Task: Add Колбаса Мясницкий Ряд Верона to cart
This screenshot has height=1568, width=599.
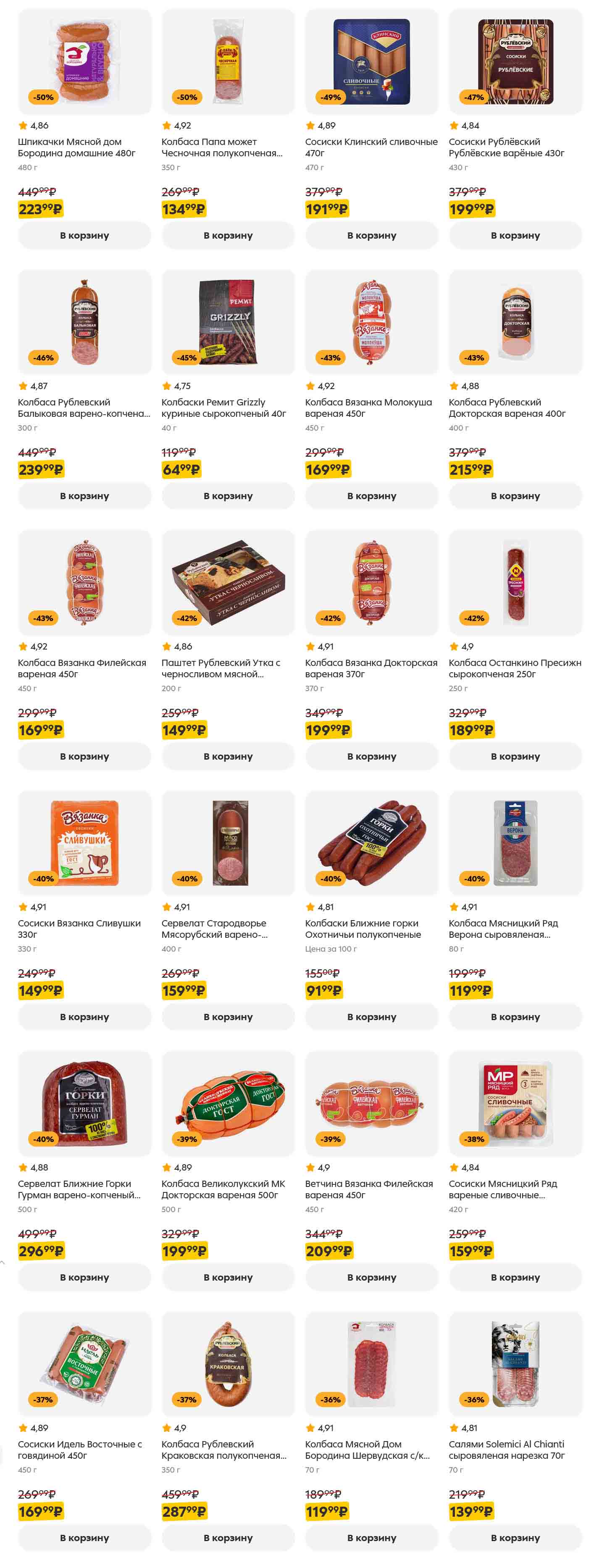Action: coord(515,1016)
